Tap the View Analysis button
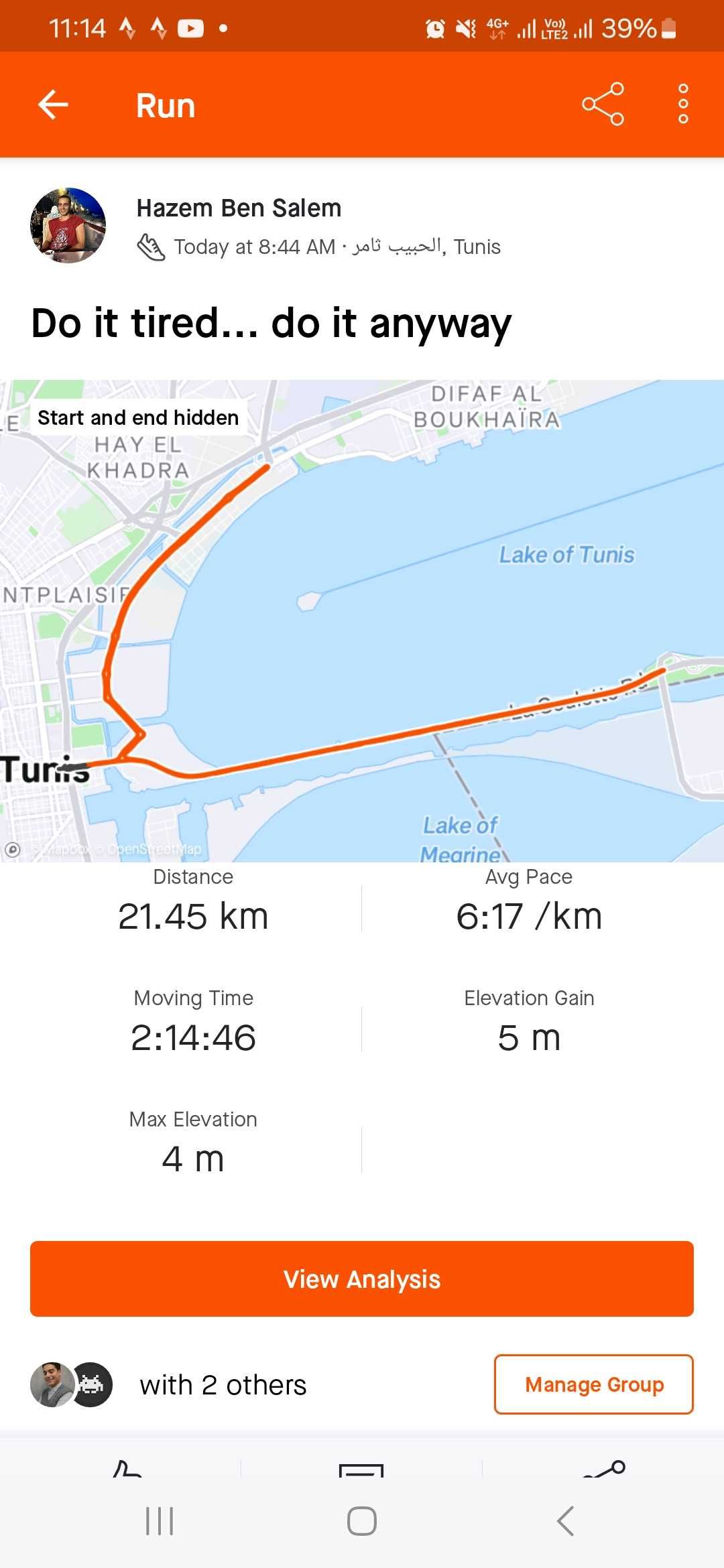The height and width of the screenshot is (1568, 724). [x=362, y=1279]
